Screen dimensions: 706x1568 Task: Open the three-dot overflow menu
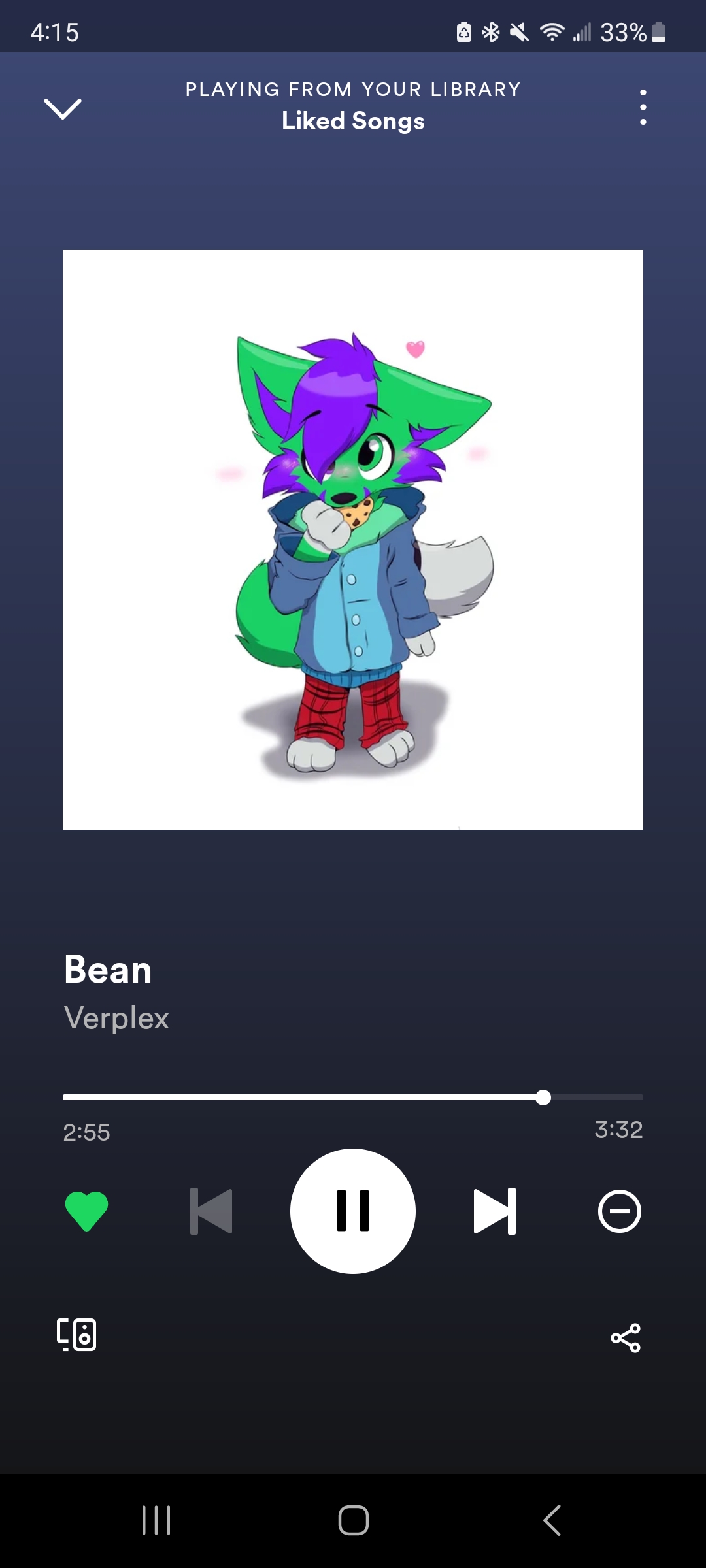[x=643, y=107]
